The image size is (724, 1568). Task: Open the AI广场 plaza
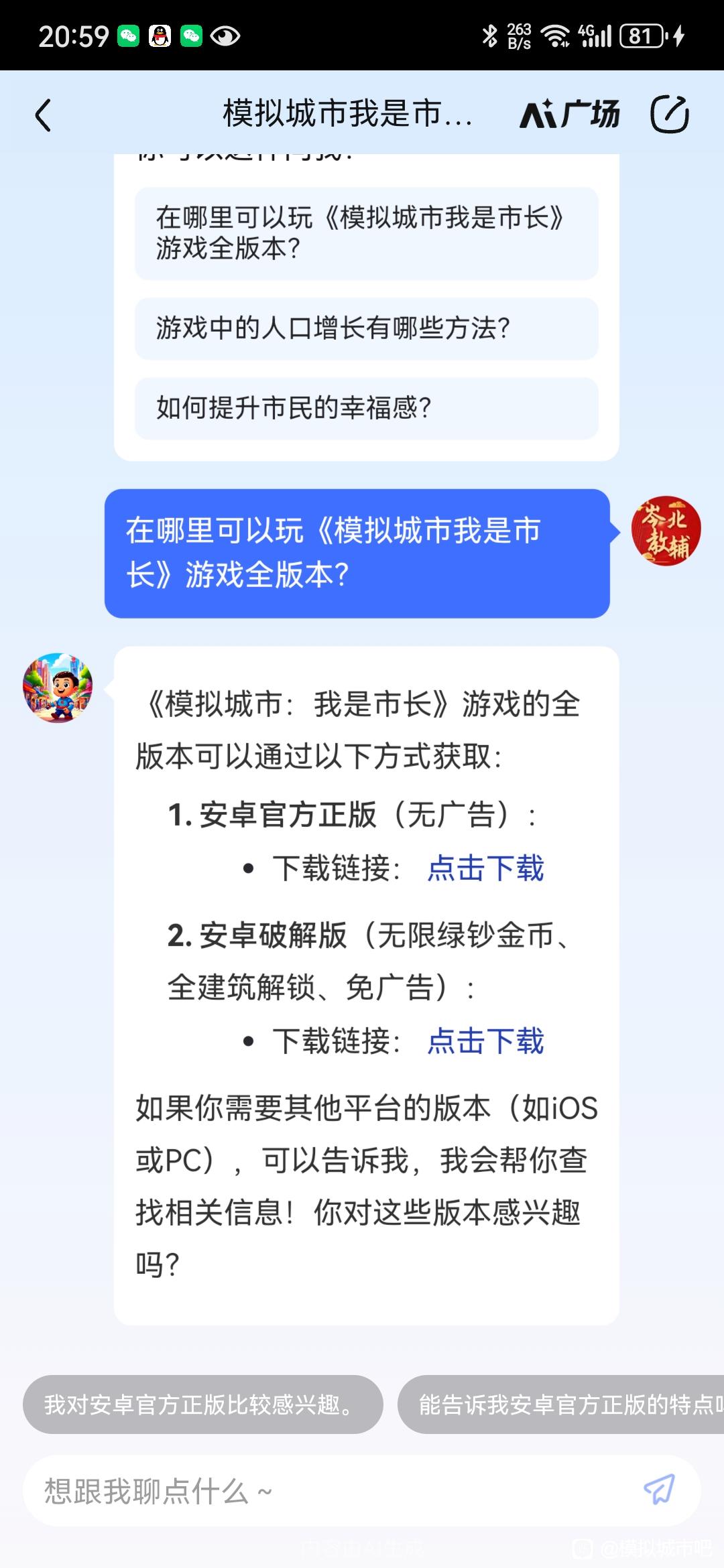(x=570, y=113)
